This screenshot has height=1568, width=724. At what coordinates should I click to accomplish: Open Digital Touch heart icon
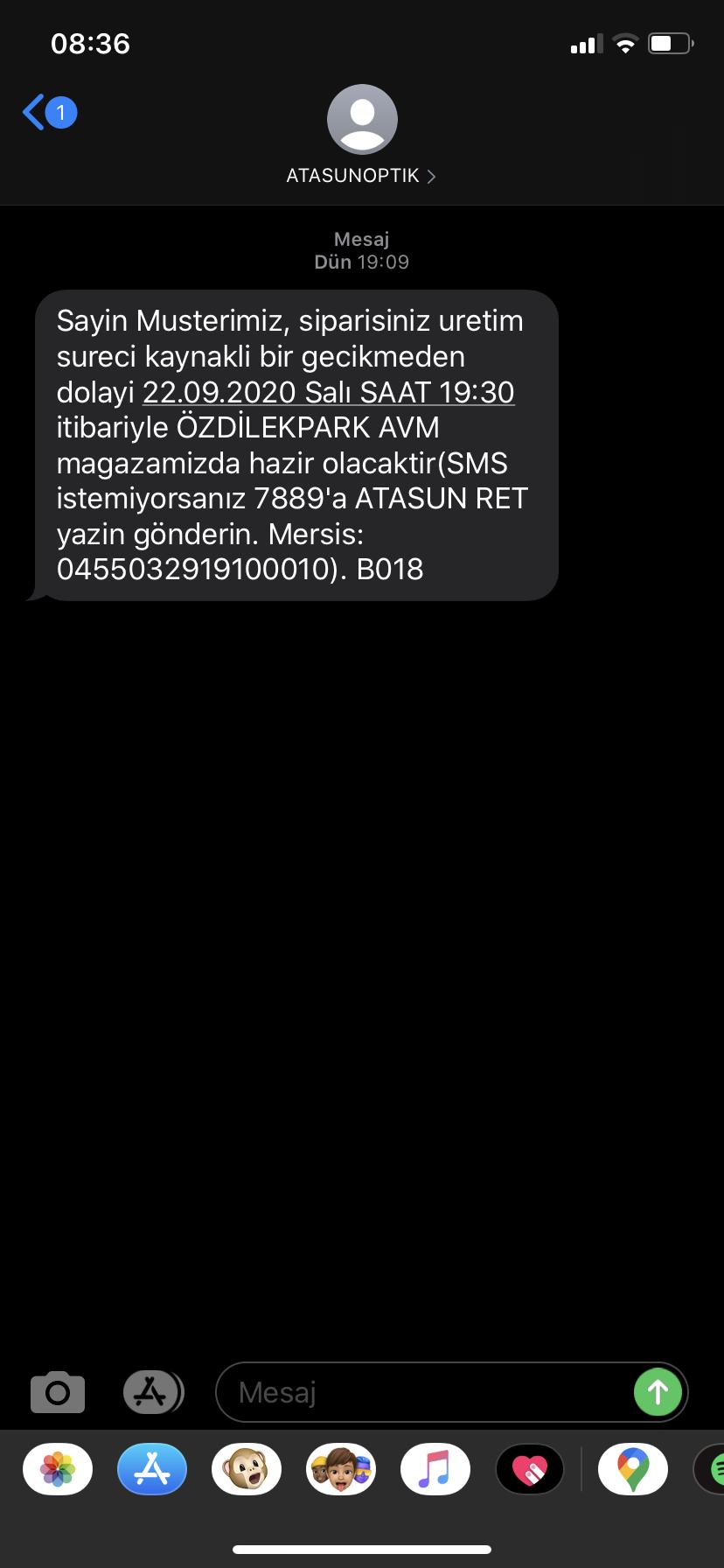tap(530, 1468)
